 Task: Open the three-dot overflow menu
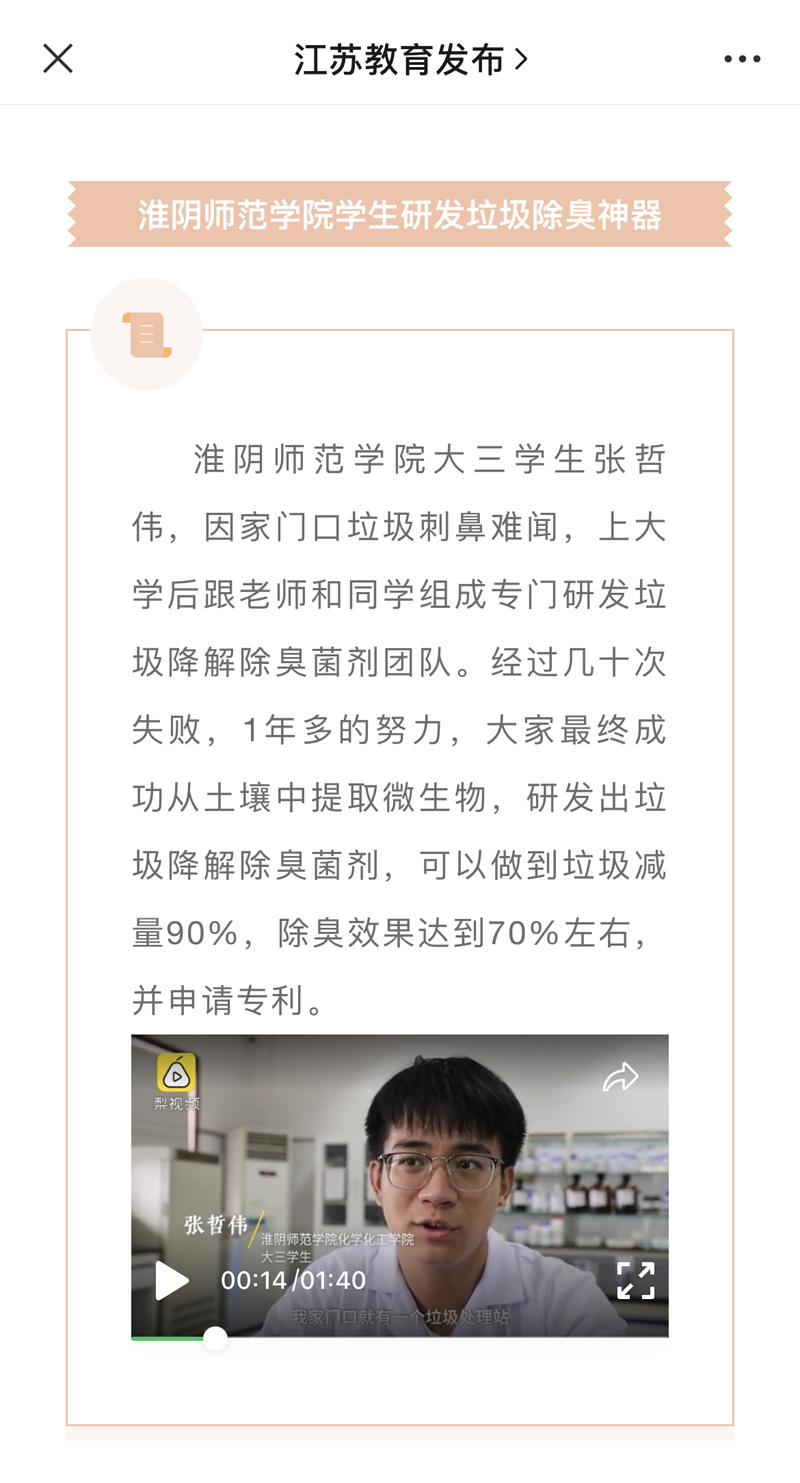pyautogui.click(x=742, y=59)
